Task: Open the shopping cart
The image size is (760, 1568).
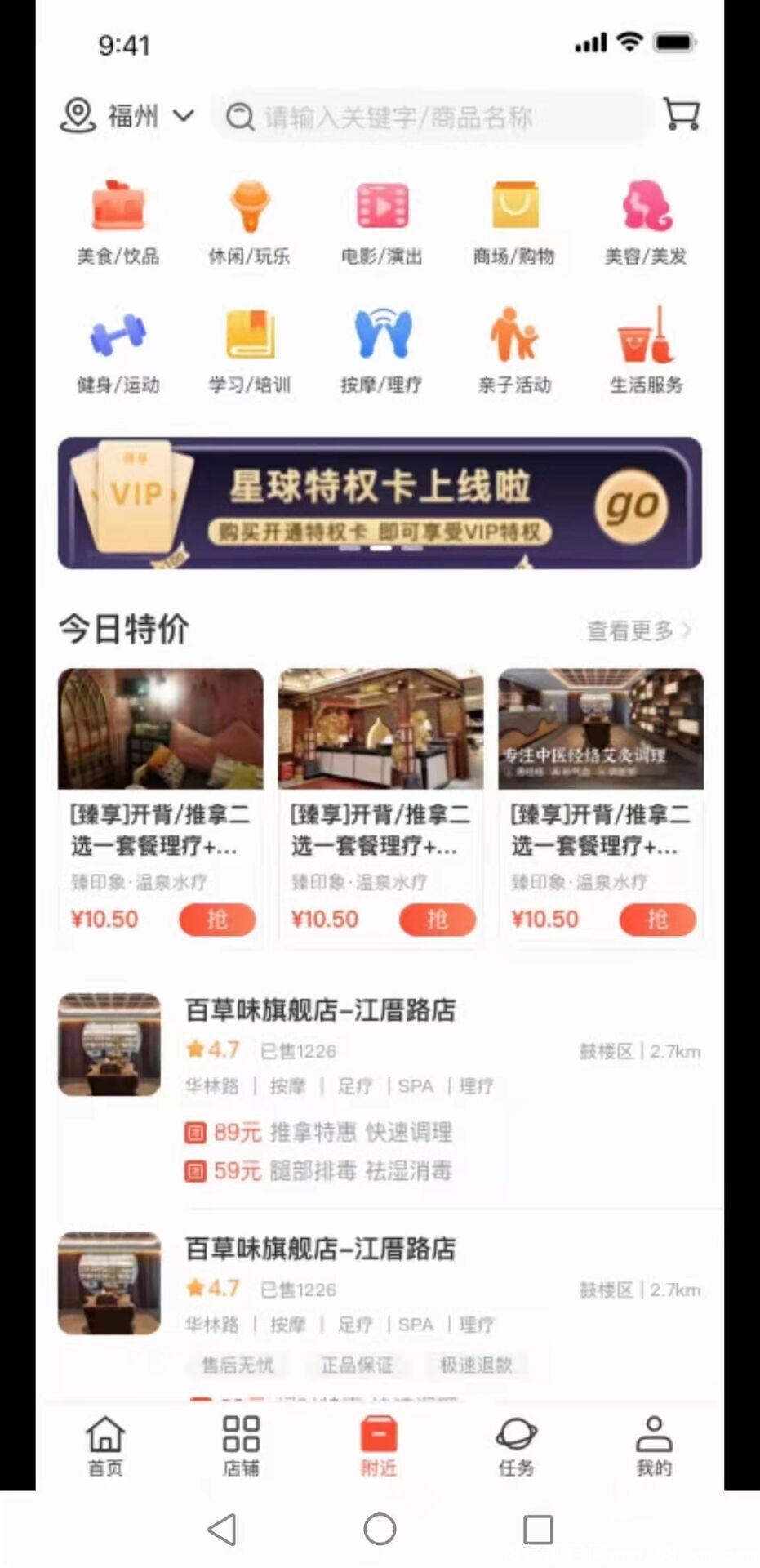Action: pos(681,114)
